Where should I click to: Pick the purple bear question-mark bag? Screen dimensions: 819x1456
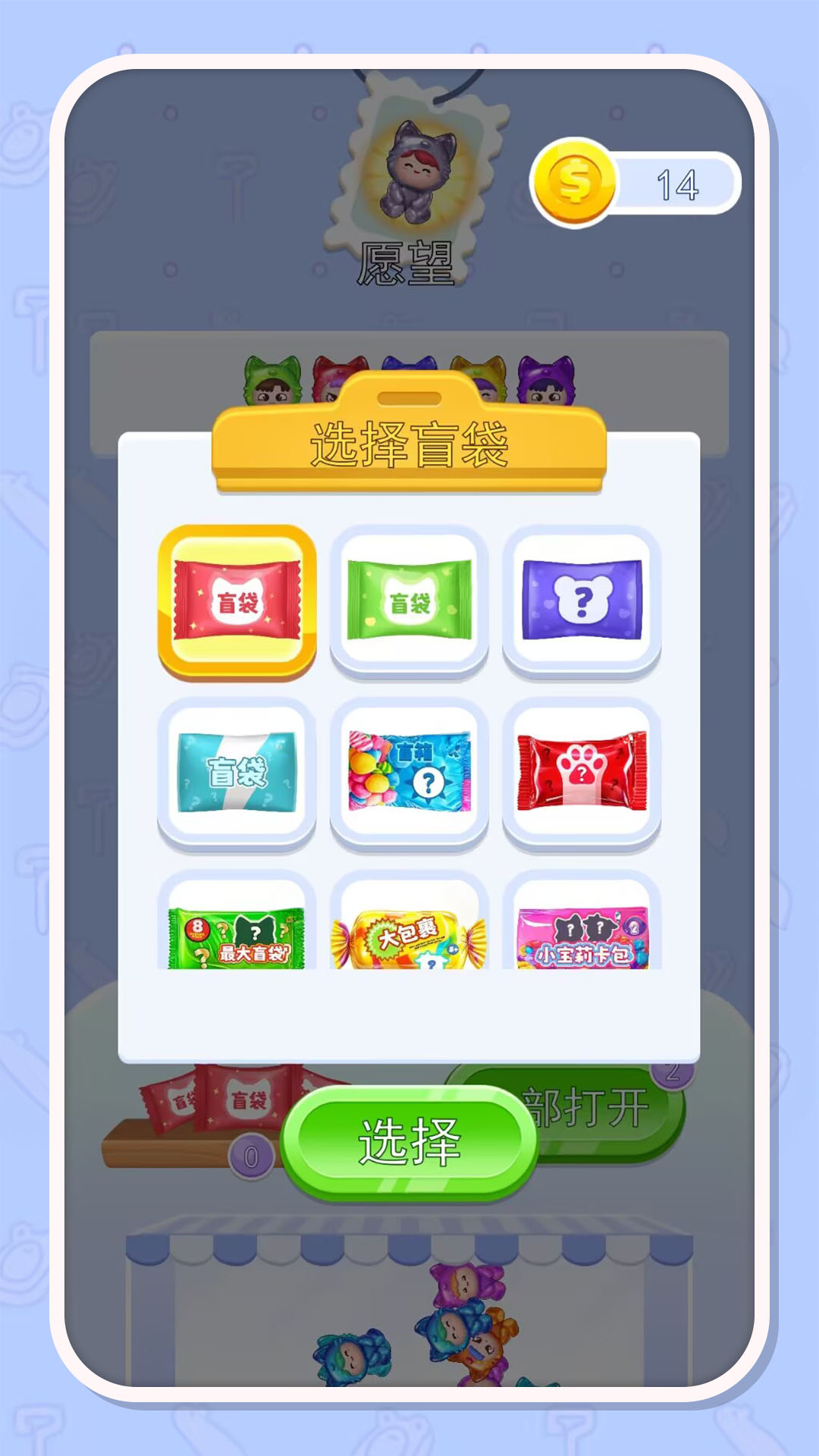582,601
